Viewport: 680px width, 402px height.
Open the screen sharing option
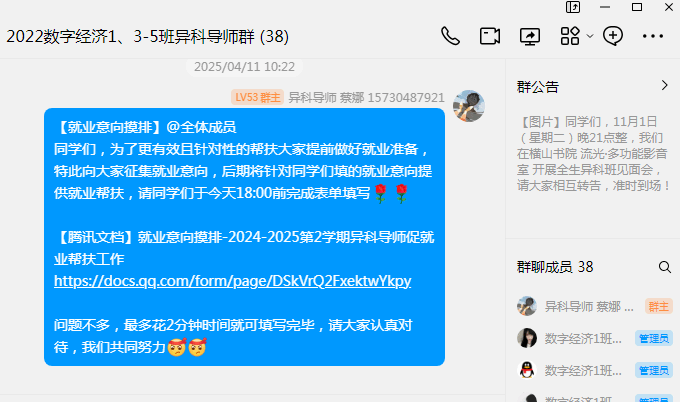529,36
